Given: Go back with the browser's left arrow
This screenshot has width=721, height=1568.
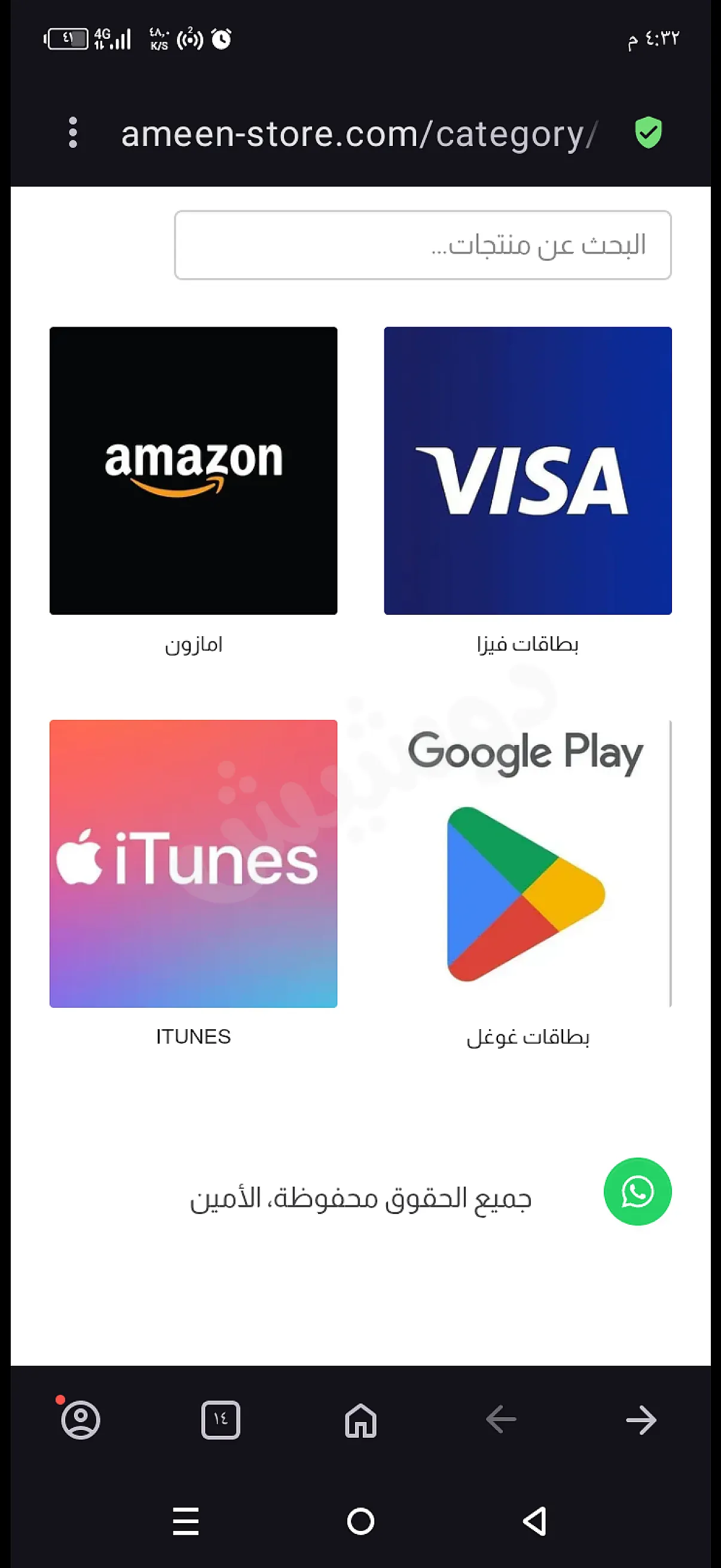Looking at the screenshot, I should (501, 1420).
